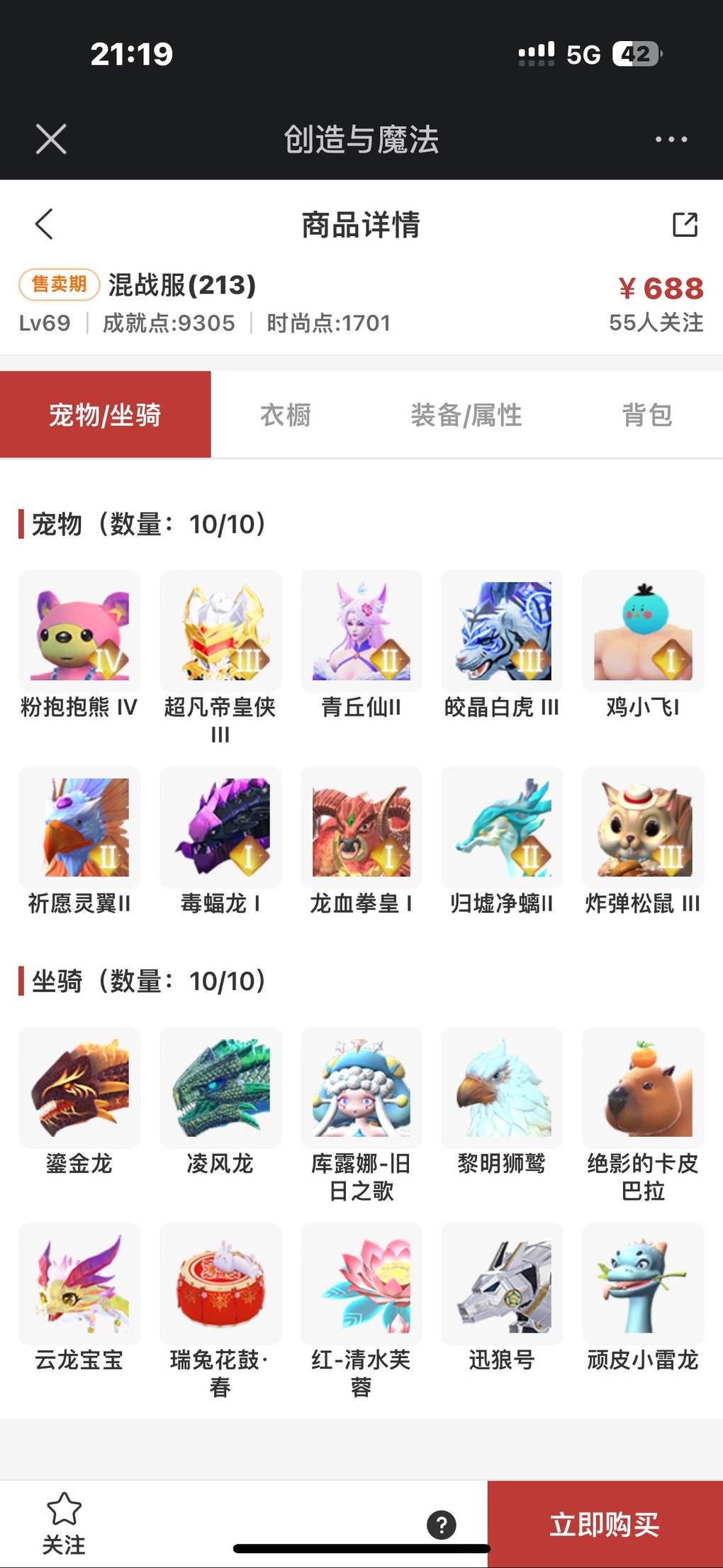View the 绝影的卡皮巴拉 mount
This screenshot has height=1568, width=723.
643,1088
